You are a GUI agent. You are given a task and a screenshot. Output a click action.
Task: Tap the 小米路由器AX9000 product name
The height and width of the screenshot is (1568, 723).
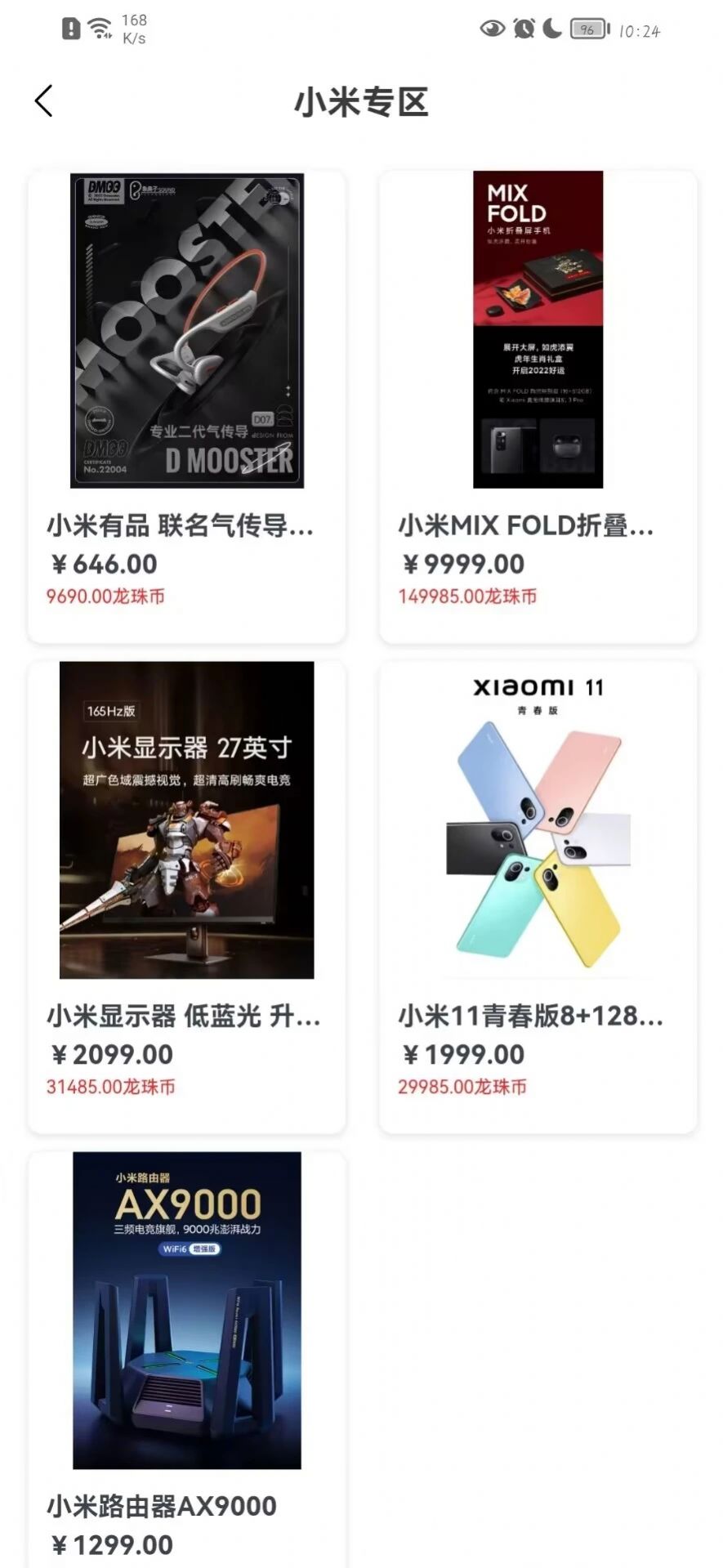click(162, 1506)
